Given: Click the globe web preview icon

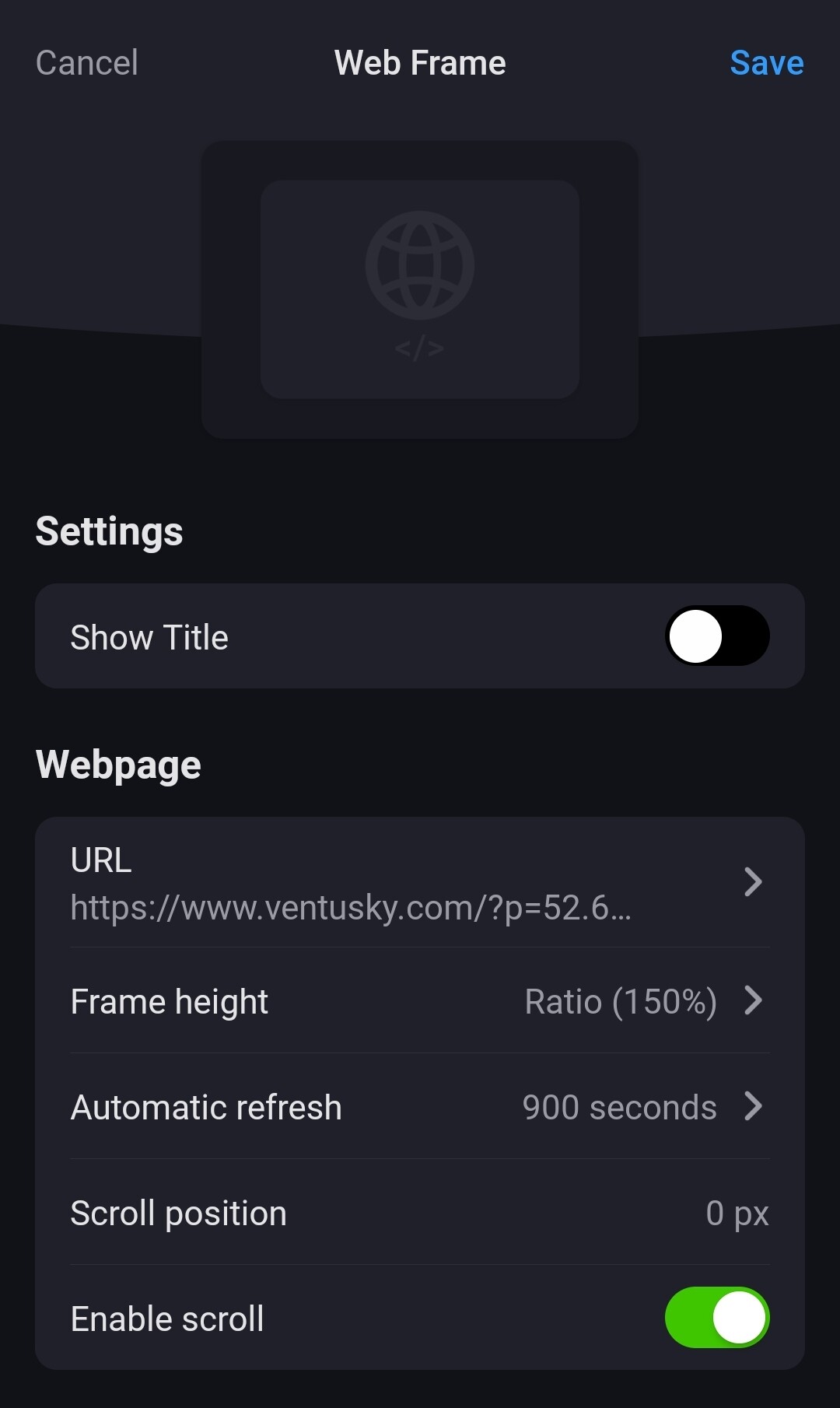Looking at the screenshot, I should pyautogui.click(x=420, y=264).
